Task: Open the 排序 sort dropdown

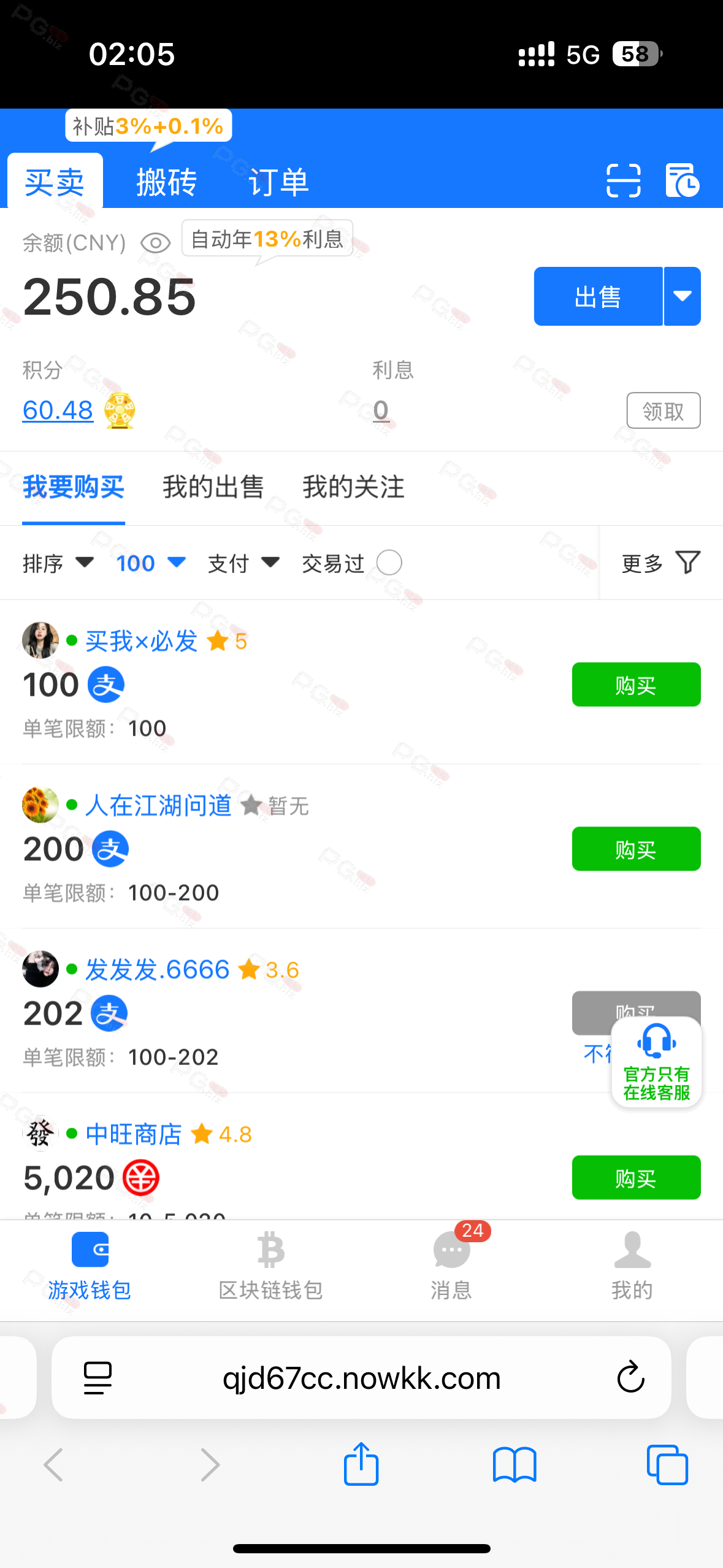Action: [58, 563]
